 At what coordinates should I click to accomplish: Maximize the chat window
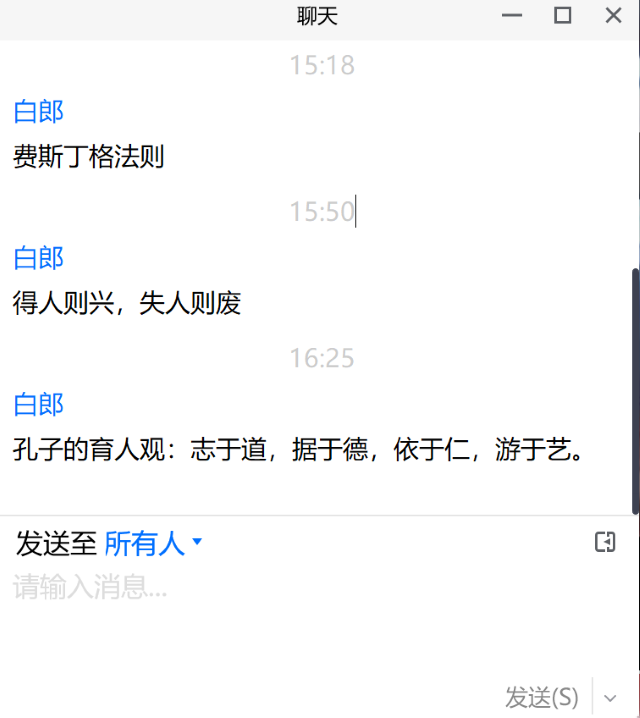pyautogui.click(x=563, y=15)
